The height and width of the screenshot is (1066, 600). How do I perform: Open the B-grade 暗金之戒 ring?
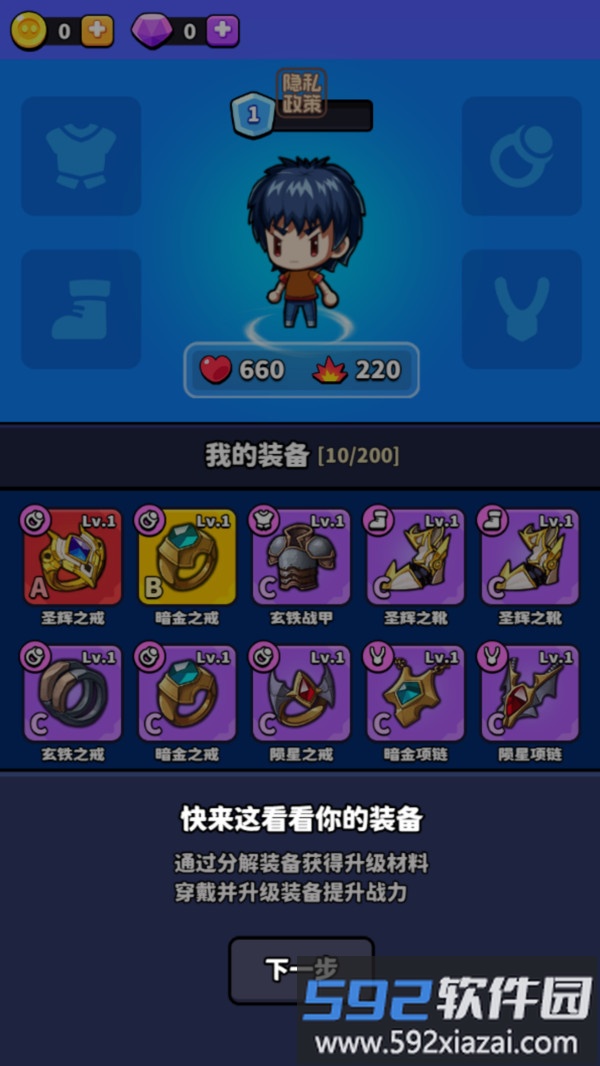click(x=187, y=557)
